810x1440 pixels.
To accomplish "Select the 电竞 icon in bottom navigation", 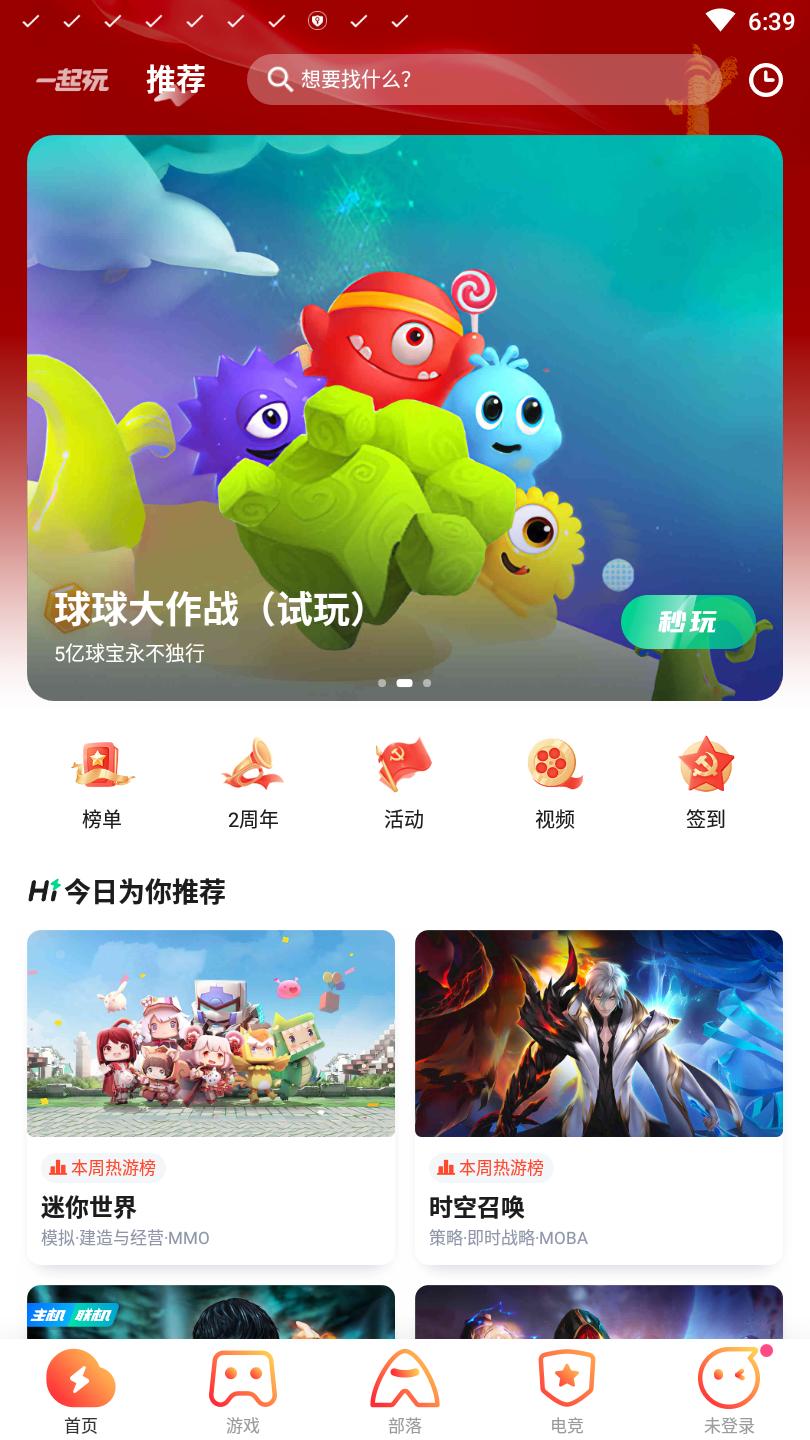I will pyautogui.click(x=567, y=1380).
